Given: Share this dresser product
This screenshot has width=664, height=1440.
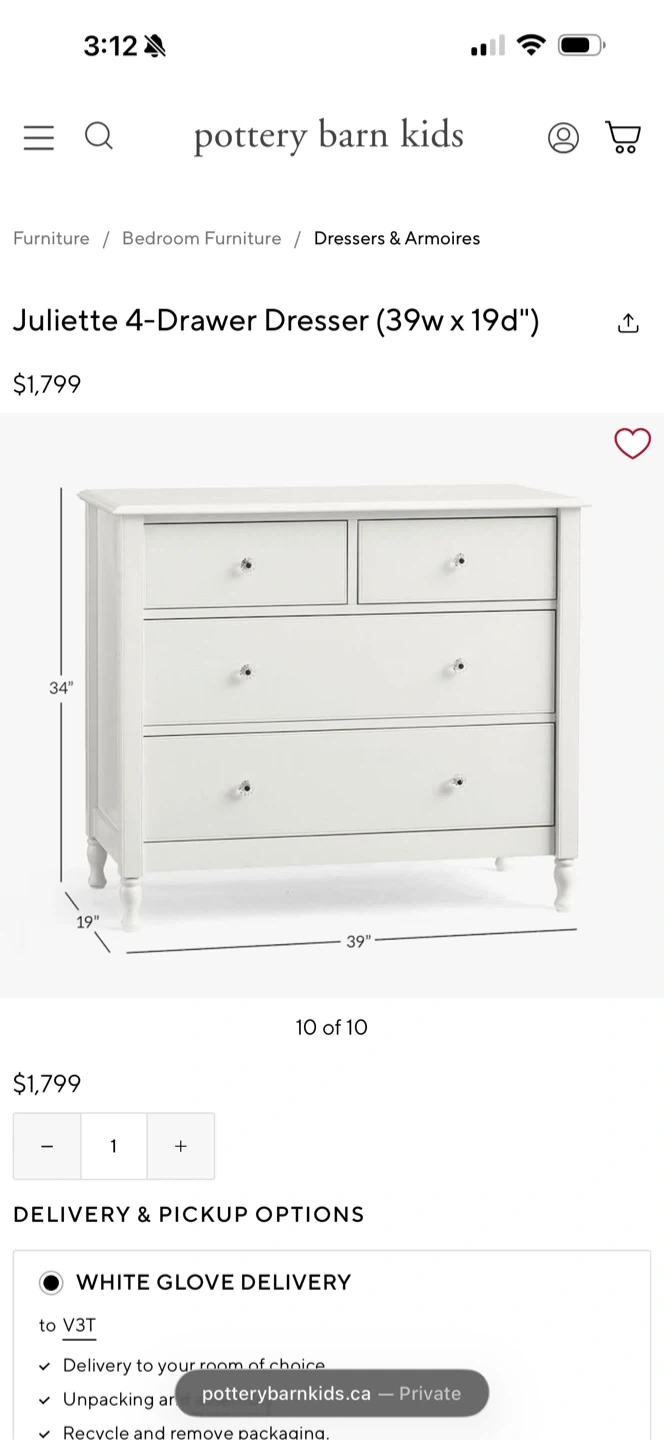Looking at the screenshot, I should pyautogui.click(x=627, y=323).
